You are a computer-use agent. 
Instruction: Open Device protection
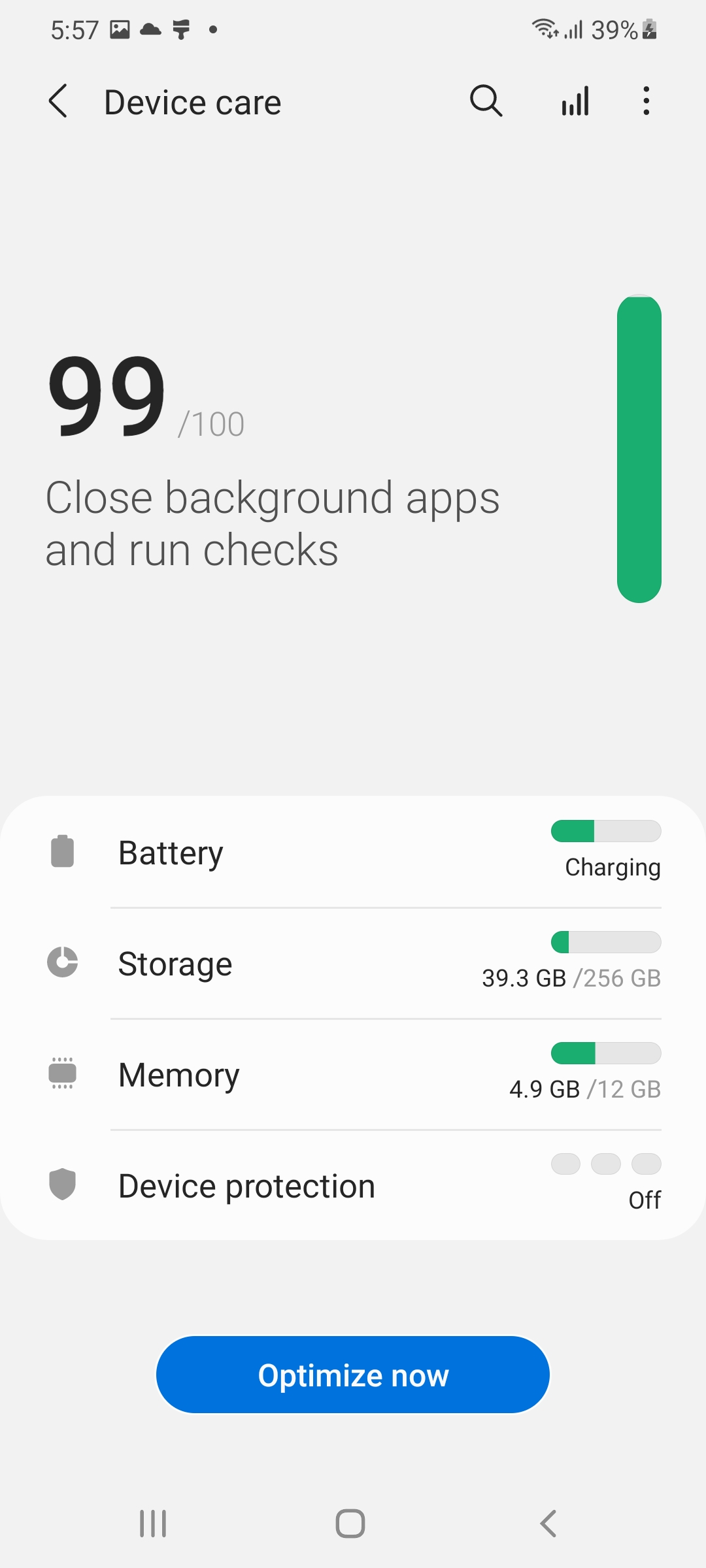tap(353, 1186)
